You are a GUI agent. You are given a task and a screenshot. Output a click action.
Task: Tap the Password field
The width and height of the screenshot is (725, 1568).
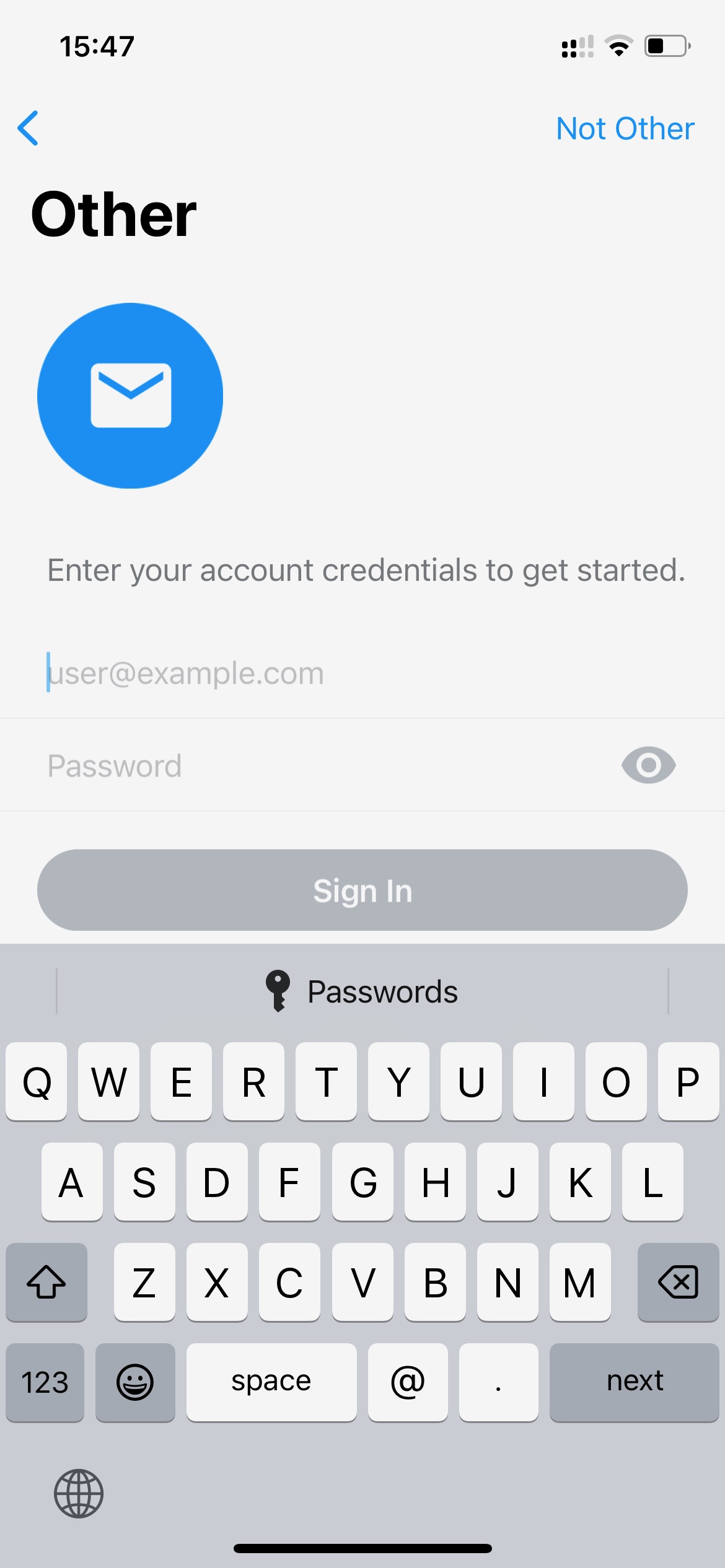(x=328, y=765)
